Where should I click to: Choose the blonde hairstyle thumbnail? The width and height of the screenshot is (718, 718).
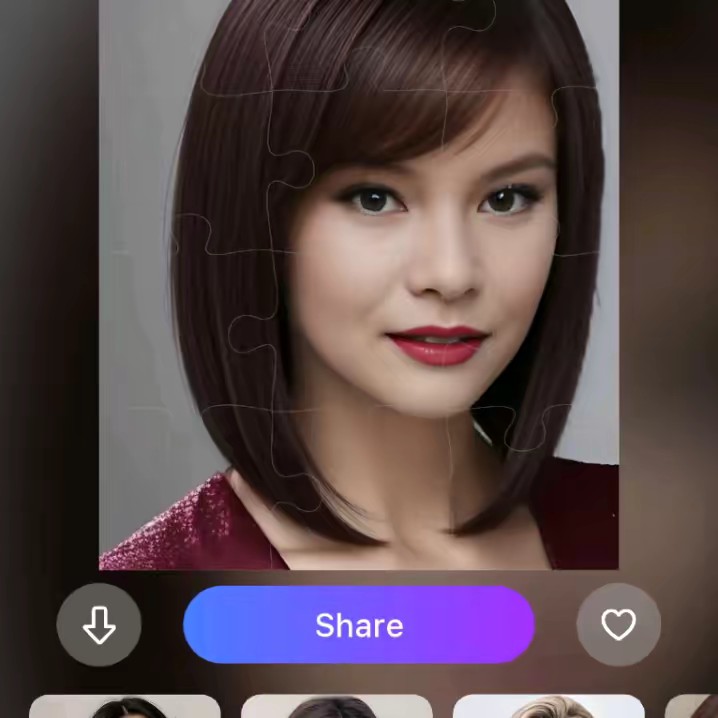[549, 707]
